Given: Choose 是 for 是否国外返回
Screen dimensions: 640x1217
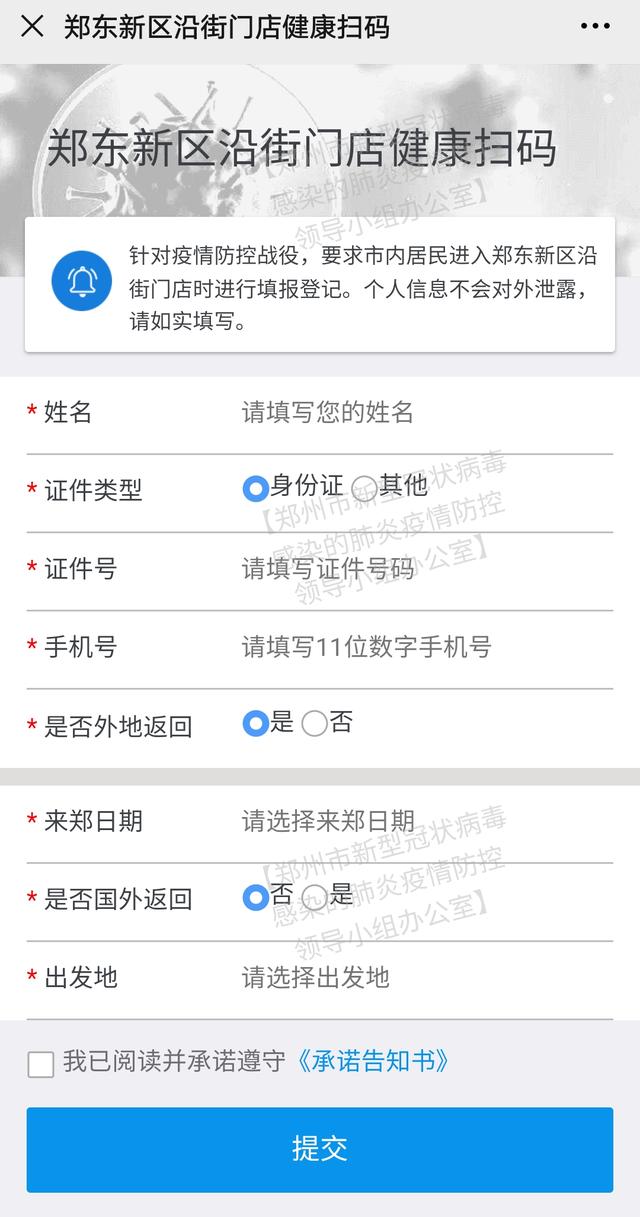Looking at the screenshot, I should point(315,897).
